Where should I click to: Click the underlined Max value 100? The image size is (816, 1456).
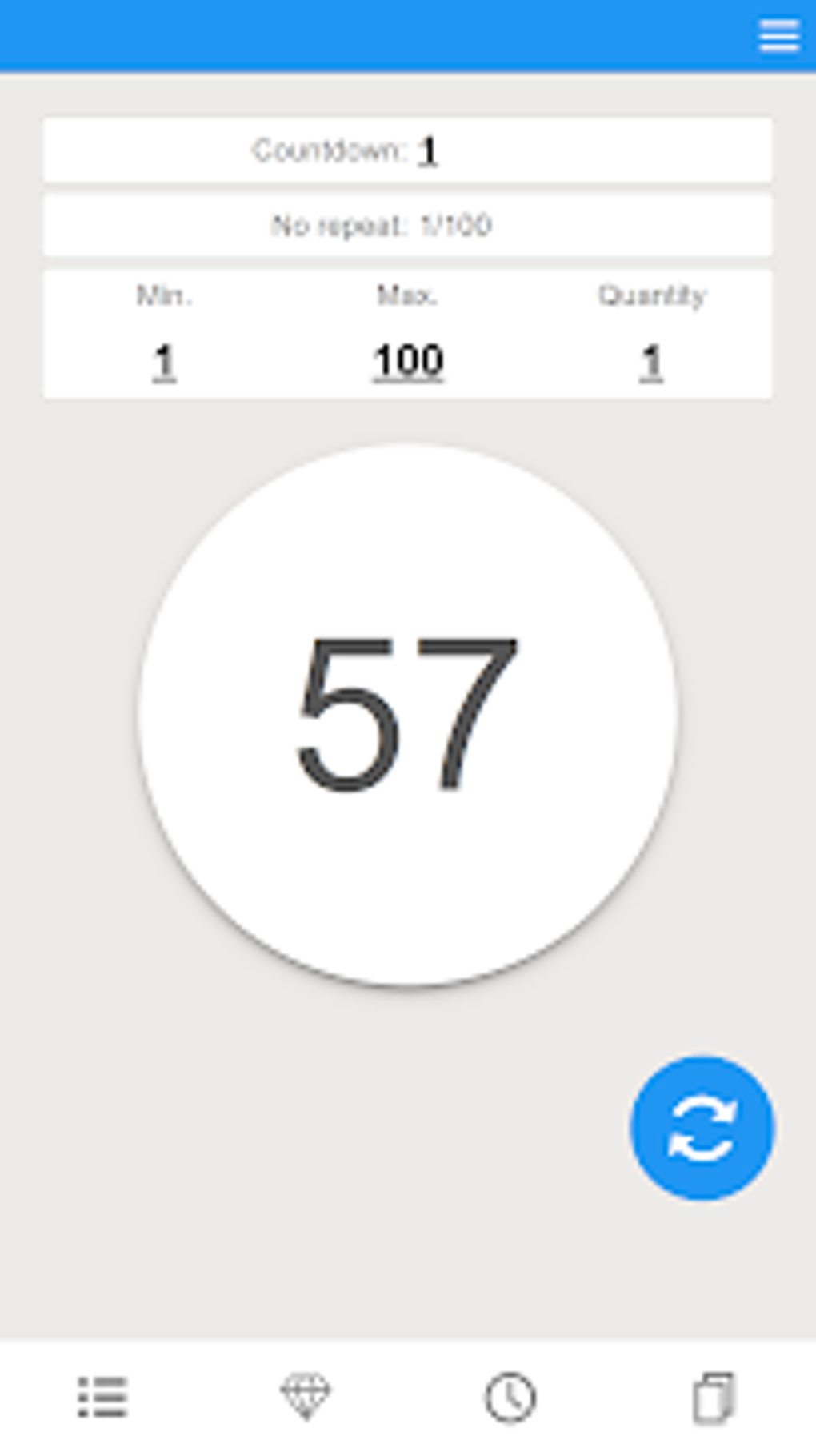(407, 360)
